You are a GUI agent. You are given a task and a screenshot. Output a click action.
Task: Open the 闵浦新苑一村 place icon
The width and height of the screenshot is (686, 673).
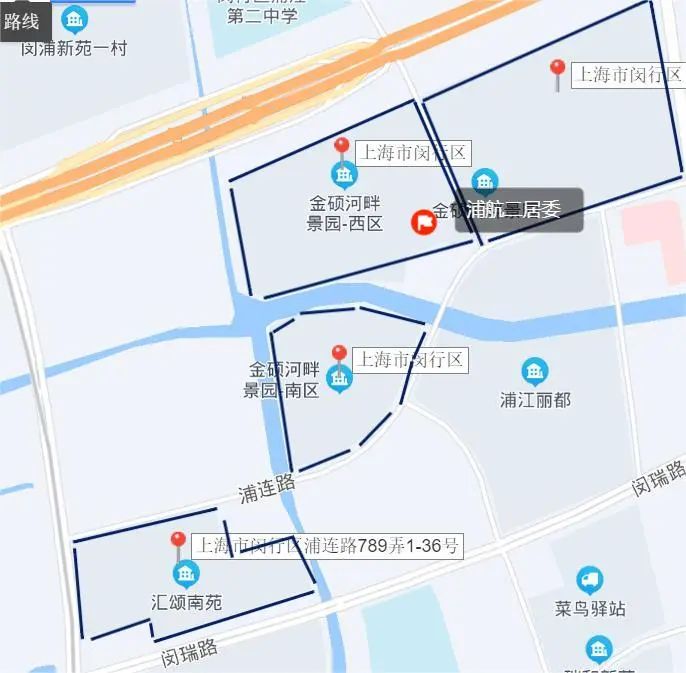[x=75, y=19]
